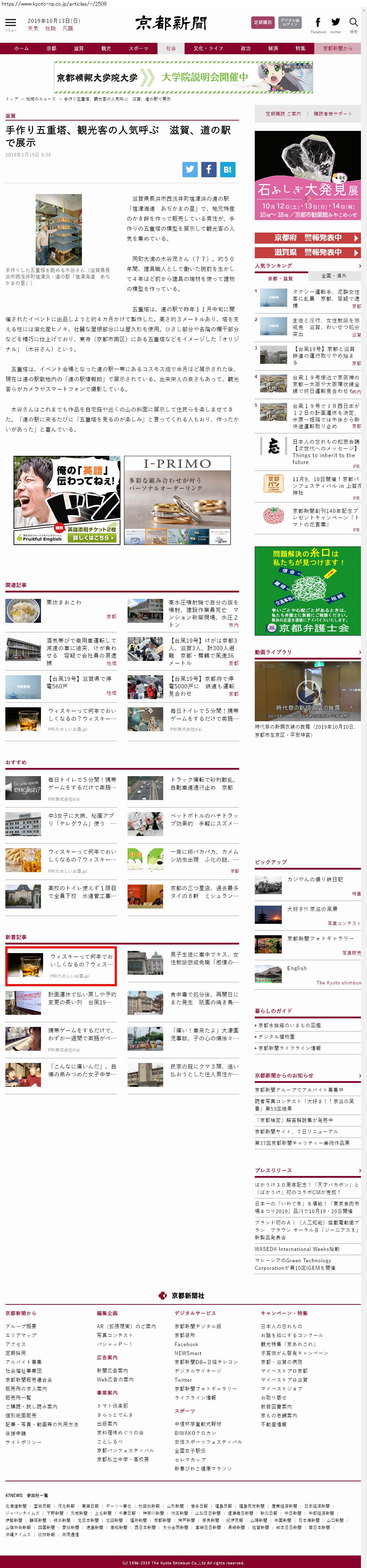The height and width of the screenshot is (1568, 367).
Task: Bookmark article with Hatena B! button
Action: pyautogui.click(x=227, y=169)
